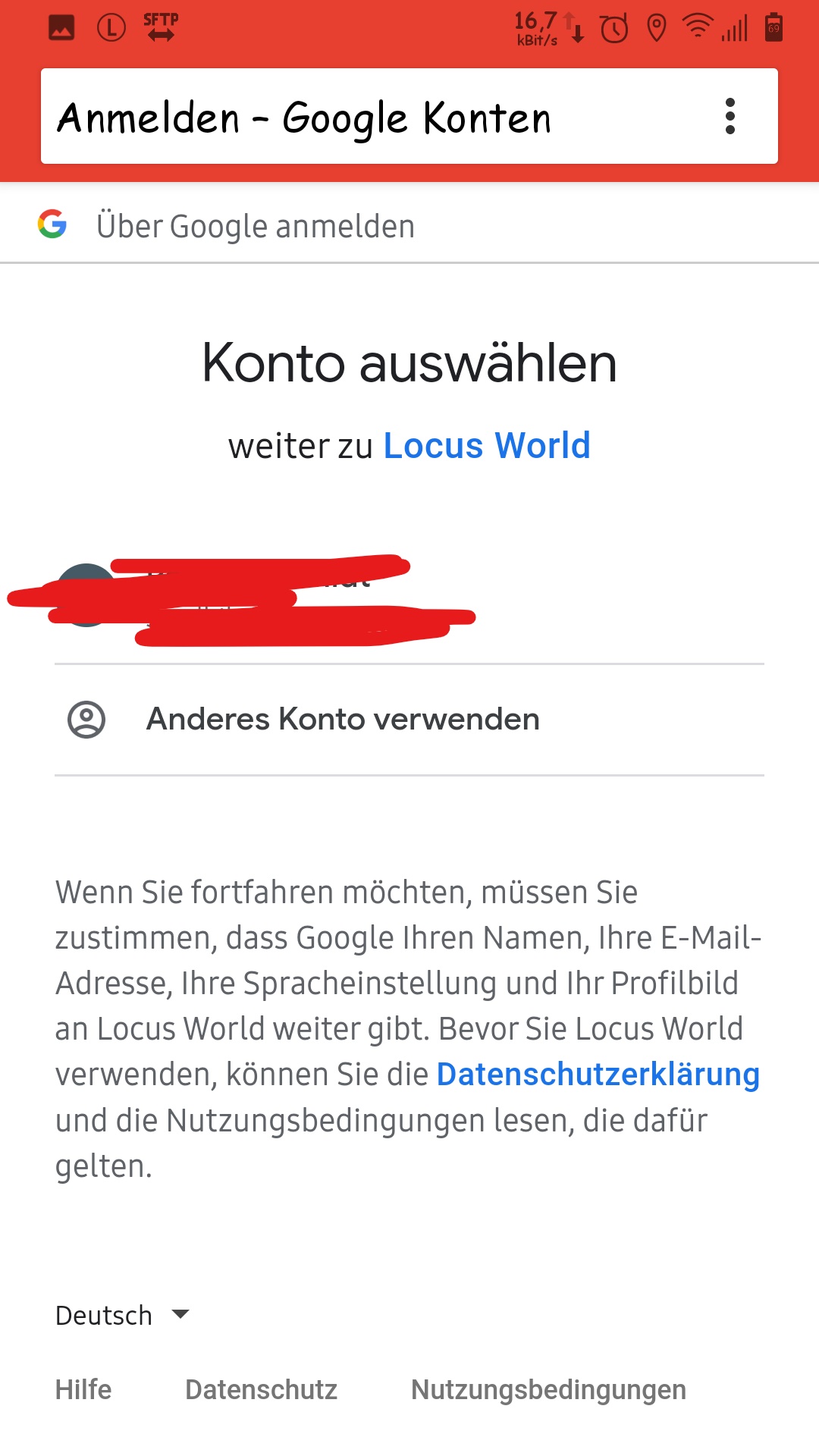Screen dimensions: 819x1456
Task: Open the Nutzungsbedingungen footer link
Action: coord(548,1390)
